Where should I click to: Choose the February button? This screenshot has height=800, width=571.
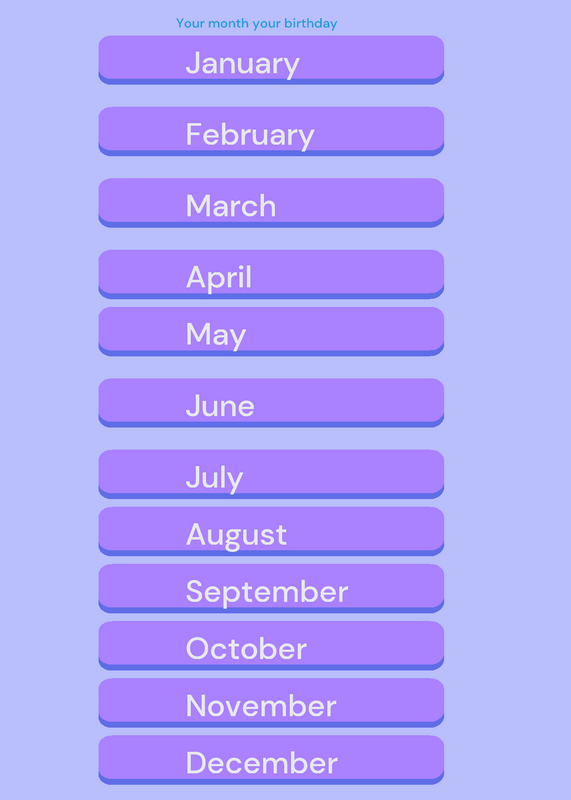pos(271,131)
